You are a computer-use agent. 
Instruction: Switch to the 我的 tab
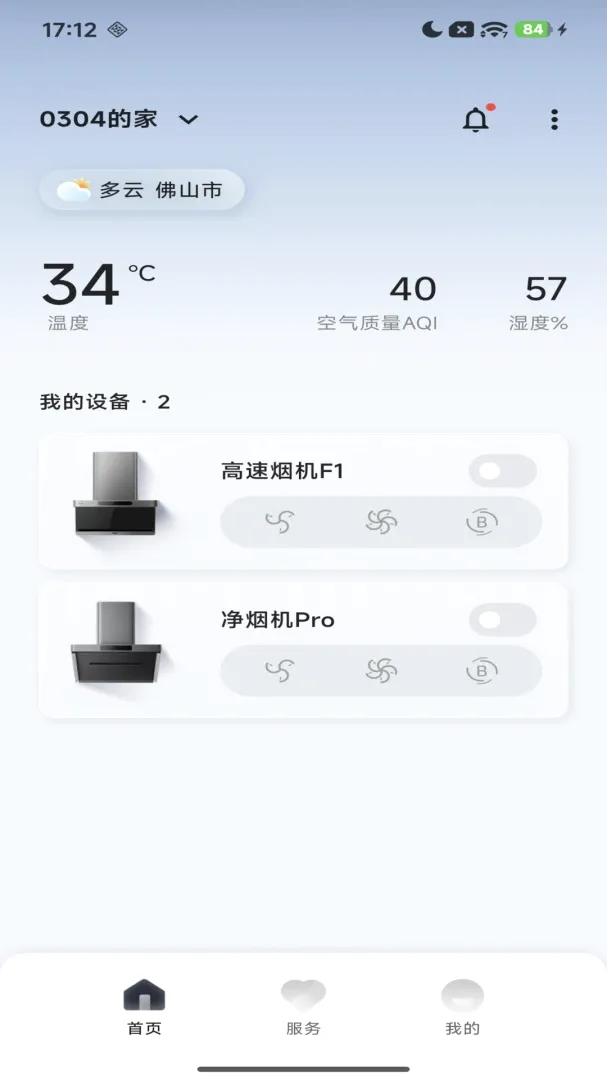click(x=462, y=1008)
